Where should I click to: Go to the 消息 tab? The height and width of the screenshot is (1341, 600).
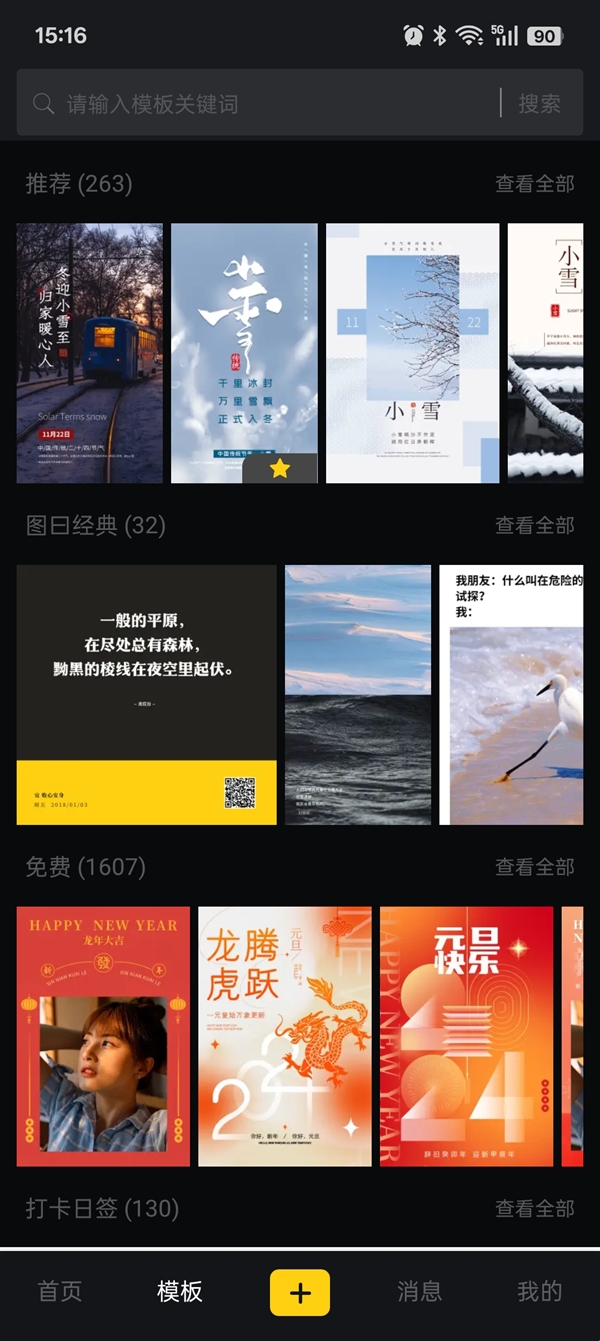420,1291
